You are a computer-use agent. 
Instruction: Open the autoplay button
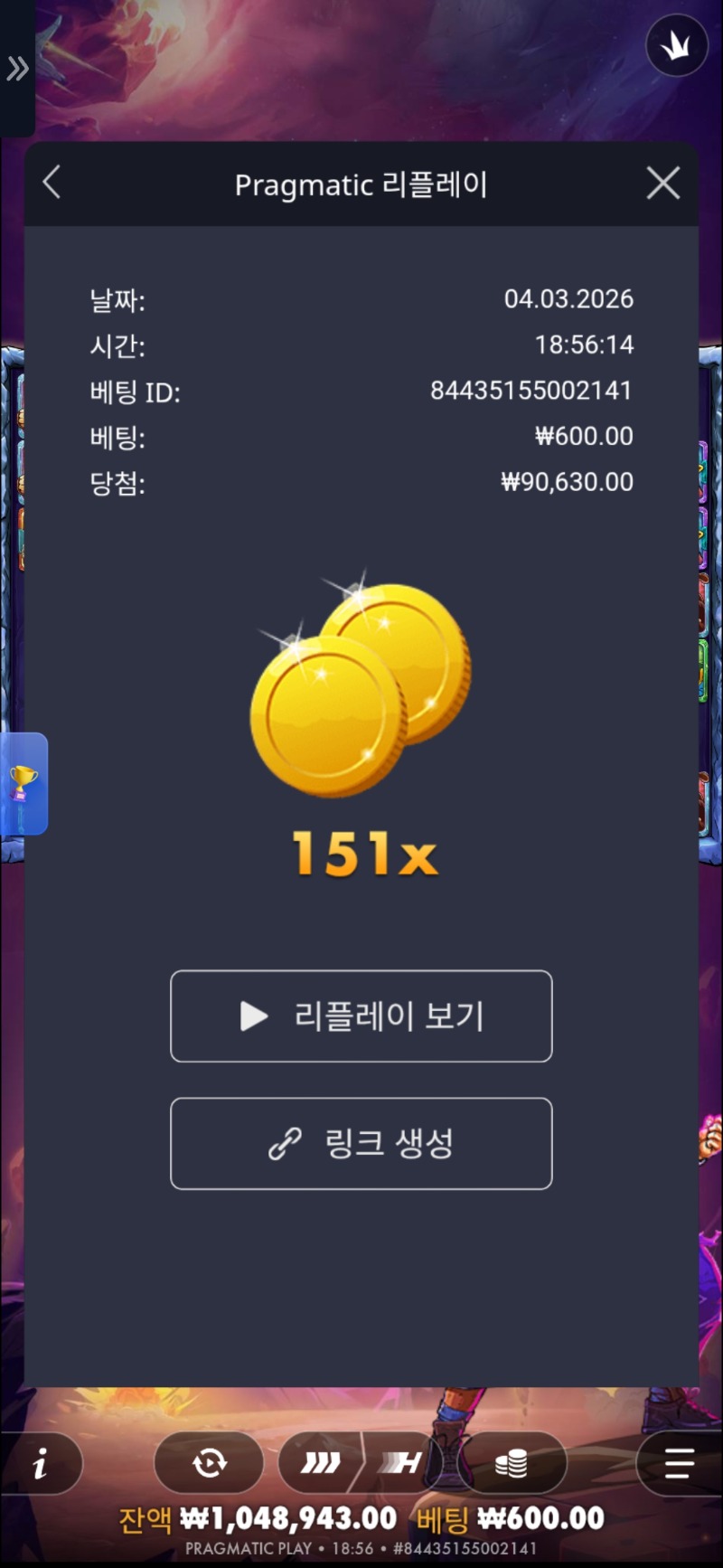pos(209,1463)
